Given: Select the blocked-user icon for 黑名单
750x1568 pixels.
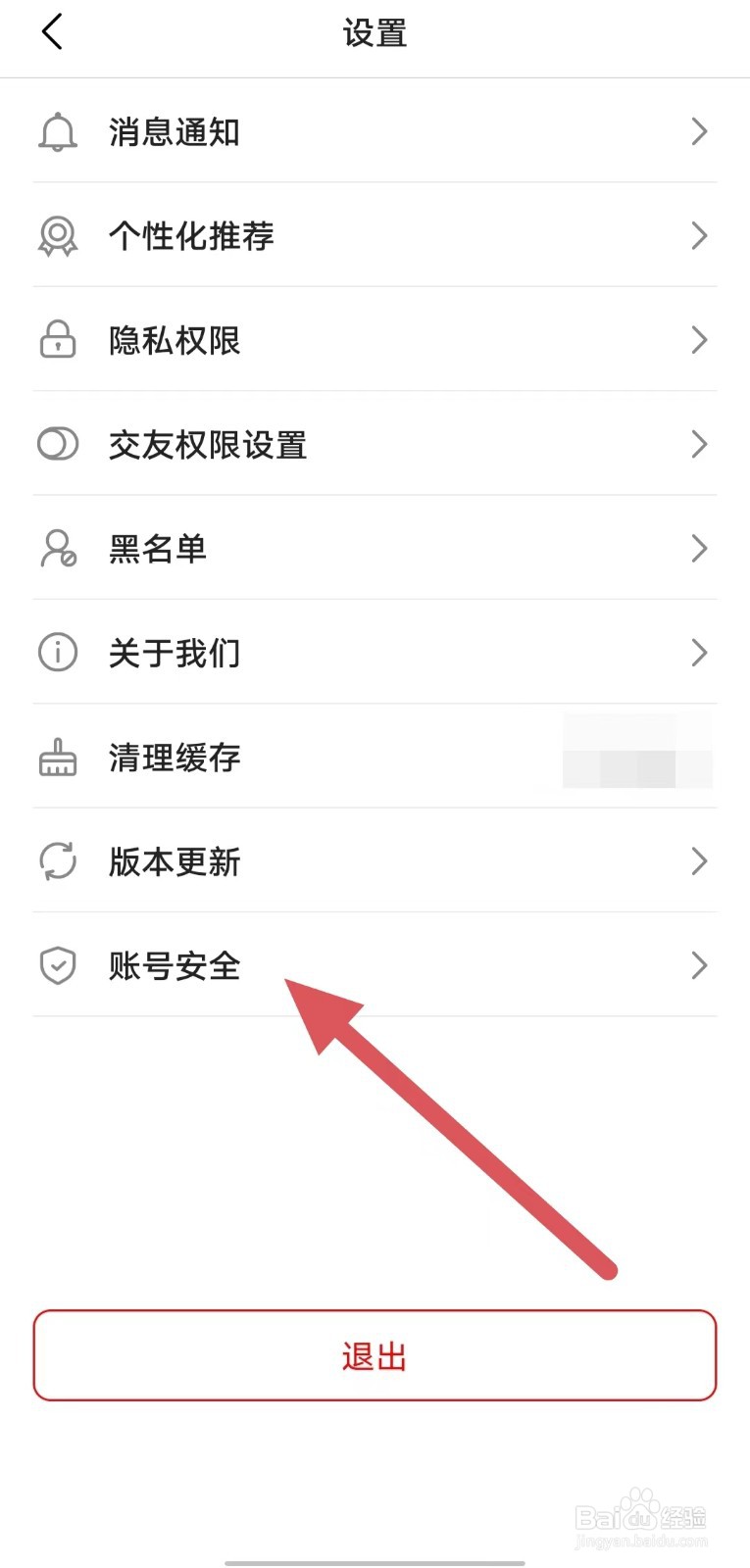Looking at the screenshot, I should click(57, 548).
